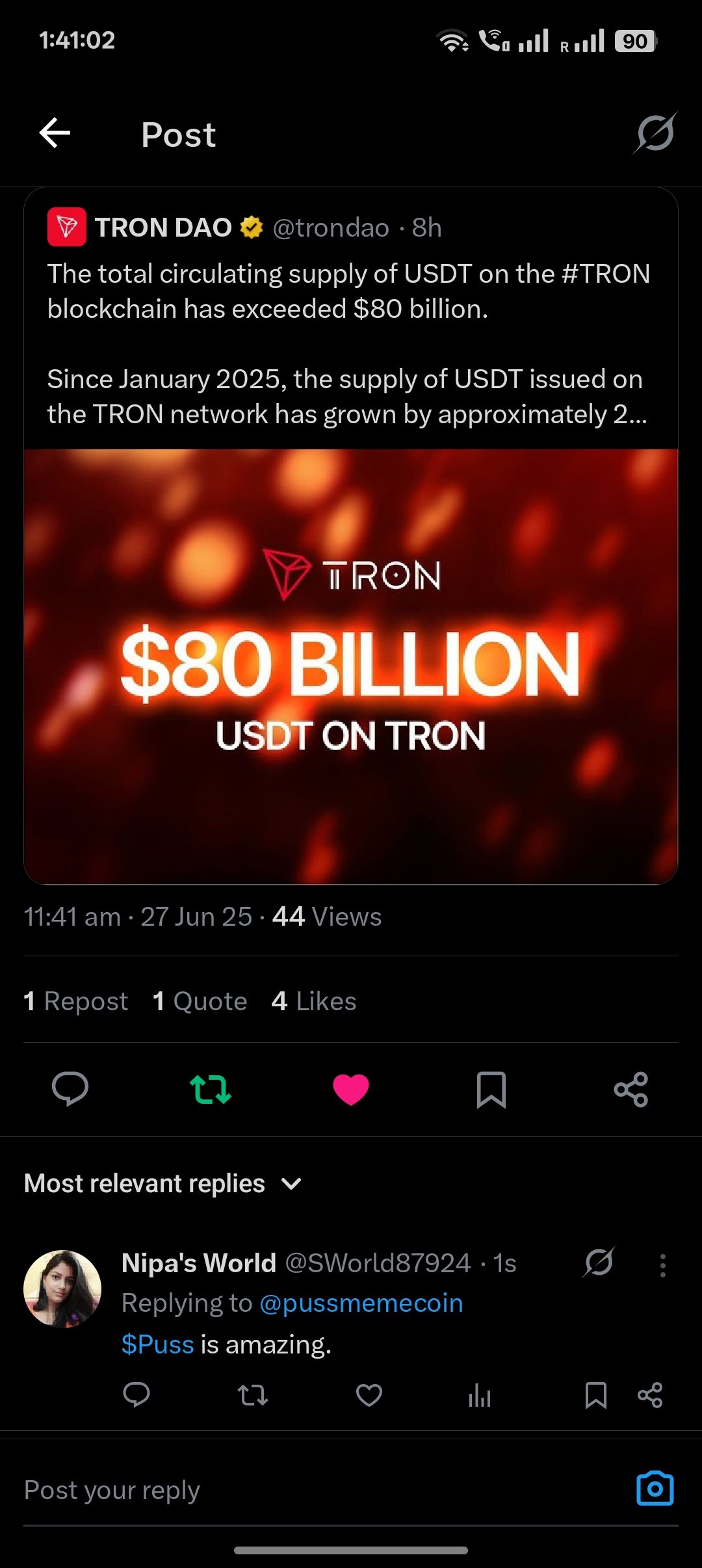The height and width of the screenshot is (1568, 702).
Task: Expand the Most relevant replies sorter
Action: click(162, 1184)
